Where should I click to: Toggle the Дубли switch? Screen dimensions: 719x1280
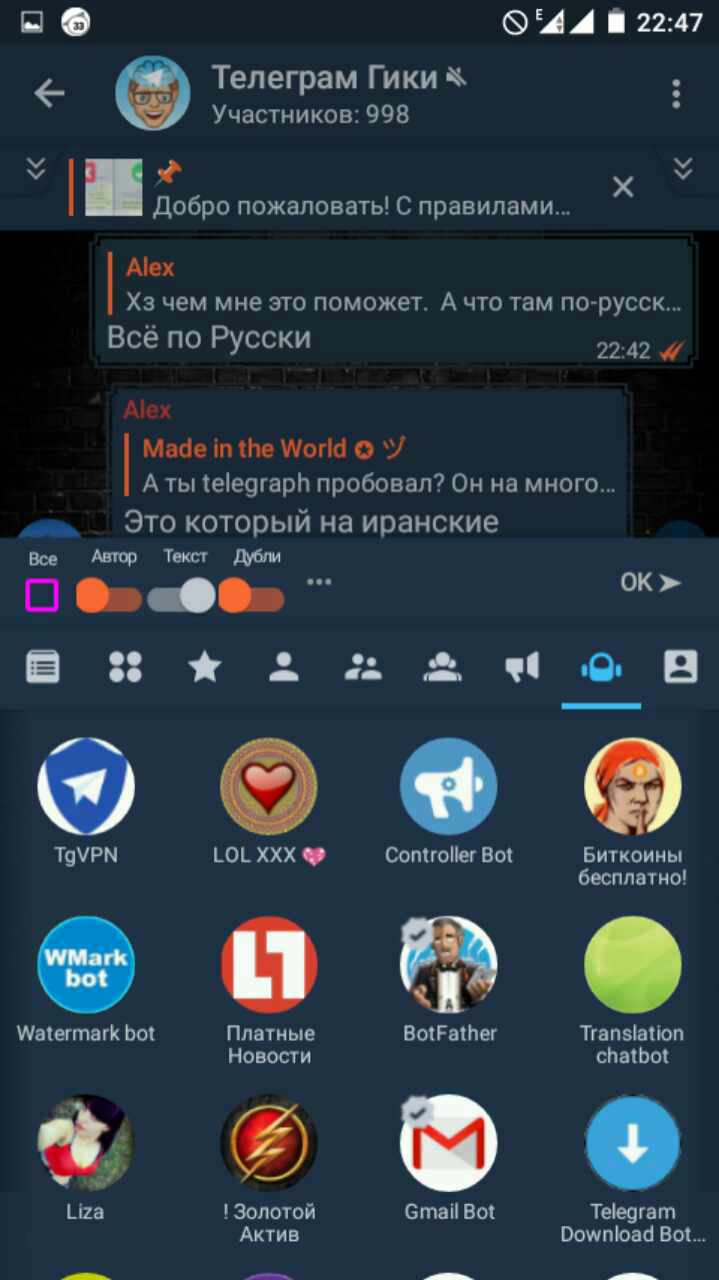coord(251,597)
